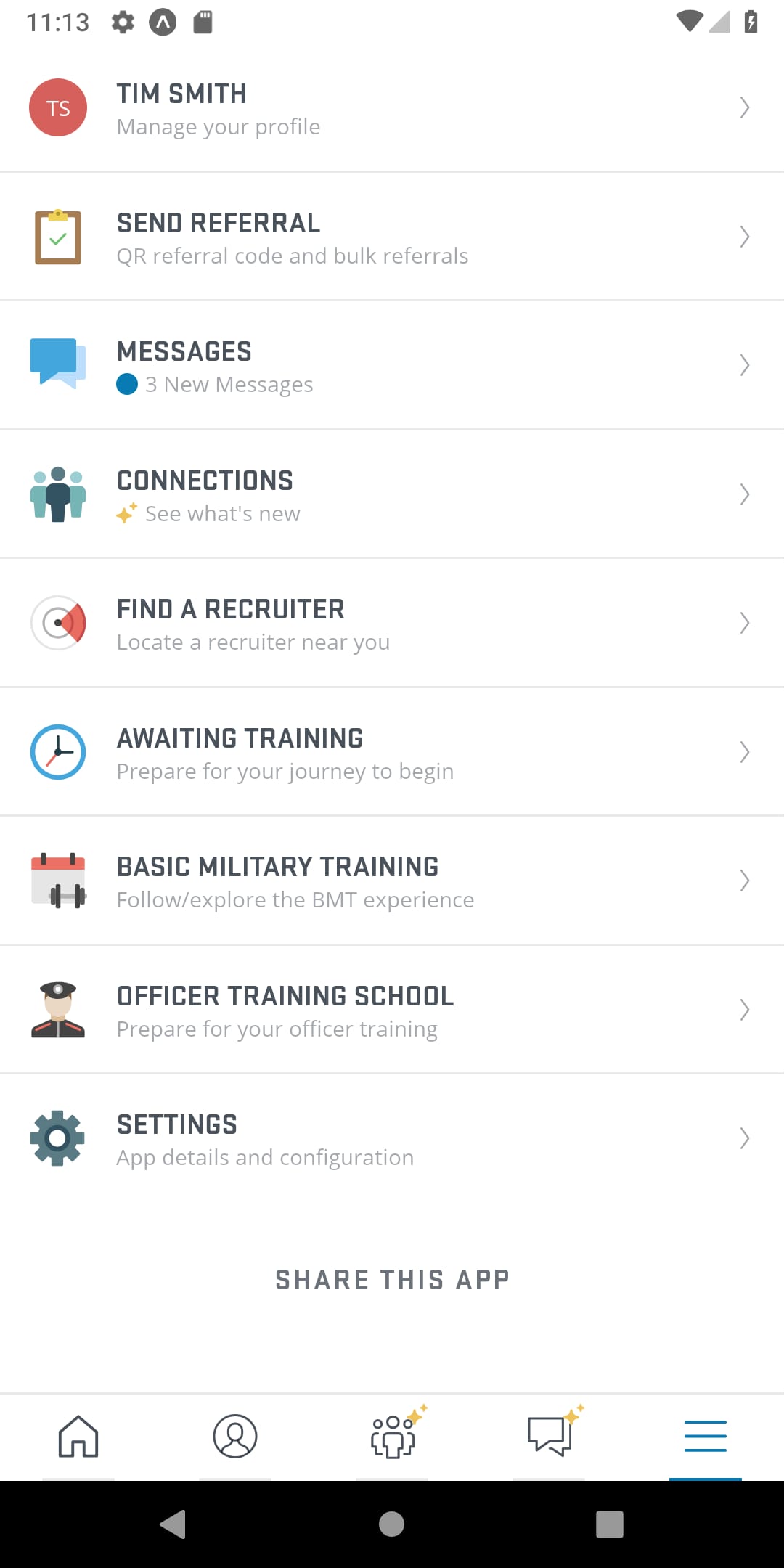
Task: Tap the 3 New Messages notification dot
Action: 127,384
